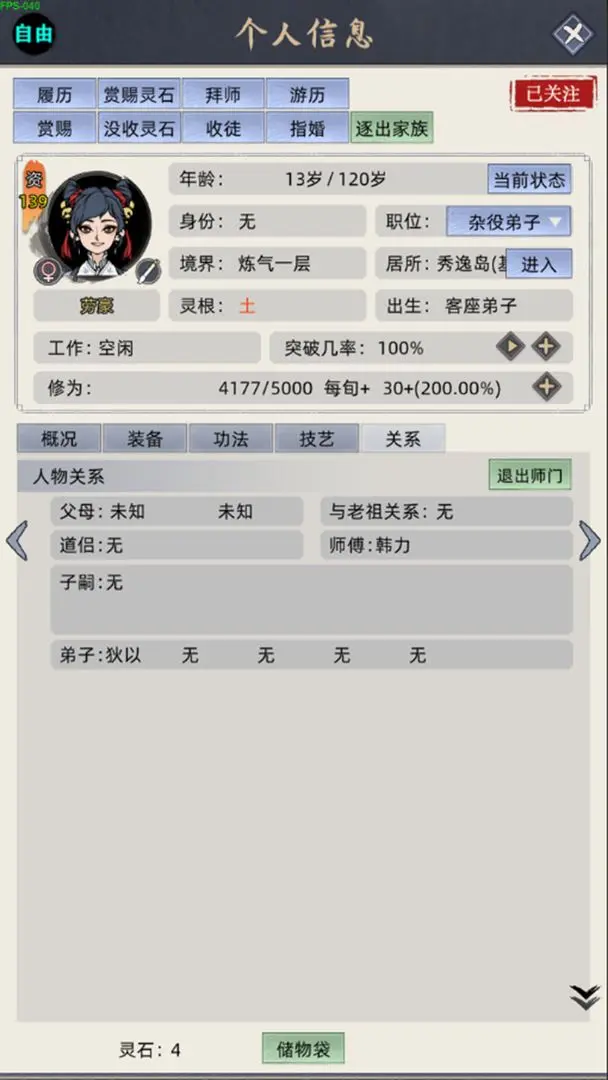Open the 游历 action
This screenshot has height=1080, width=608.
click(307, 94)
